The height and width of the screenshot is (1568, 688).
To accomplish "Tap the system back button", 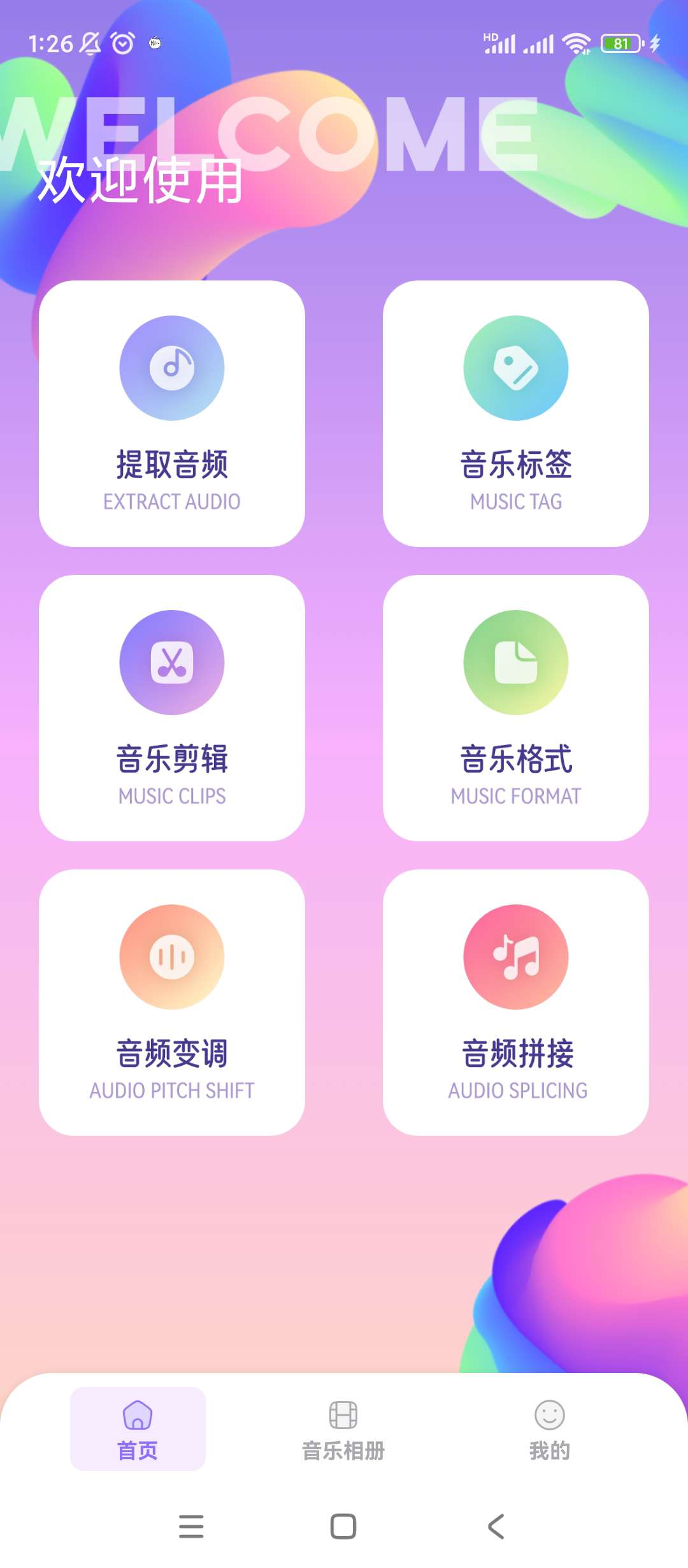I will pos(496,1527).
